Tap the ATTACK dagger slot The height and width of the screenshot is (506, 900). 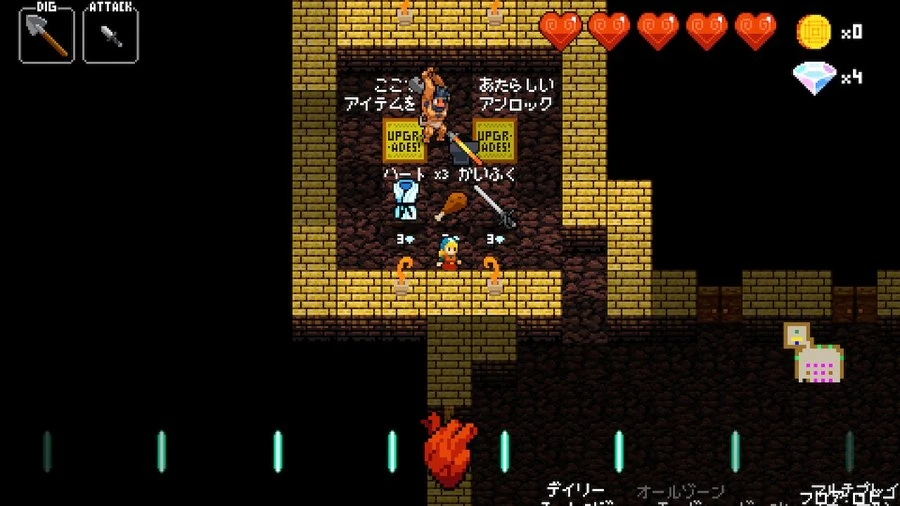click(x=111, y=34)
